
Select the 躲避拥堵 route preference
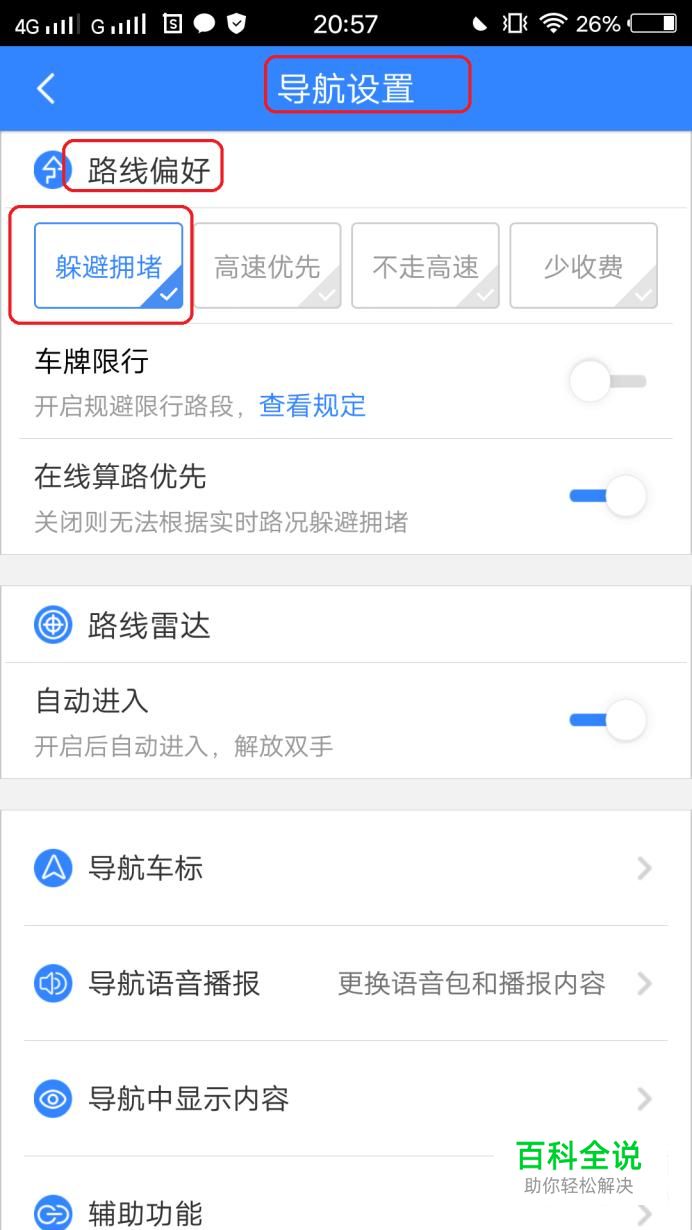coord(109,266)
